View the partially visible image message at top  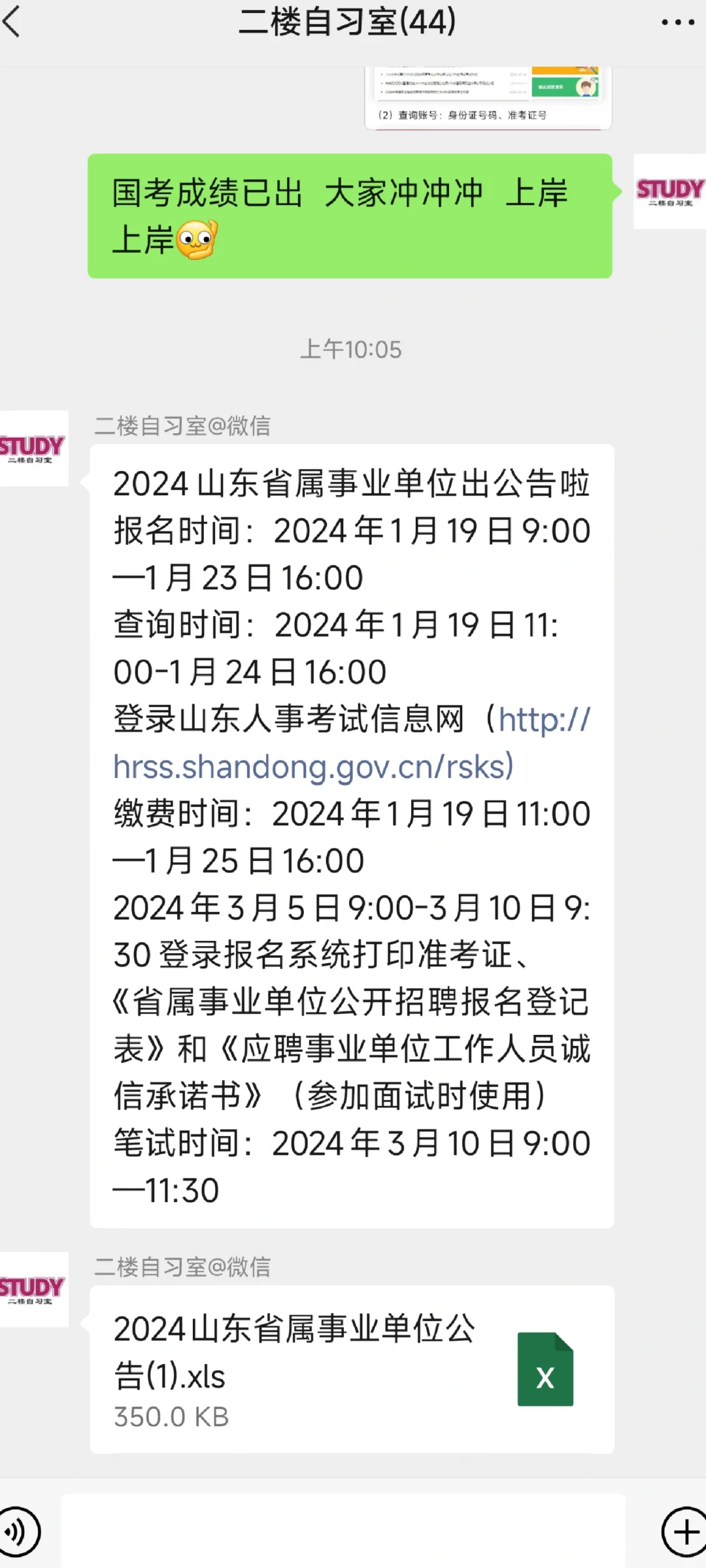coord(488,98)
